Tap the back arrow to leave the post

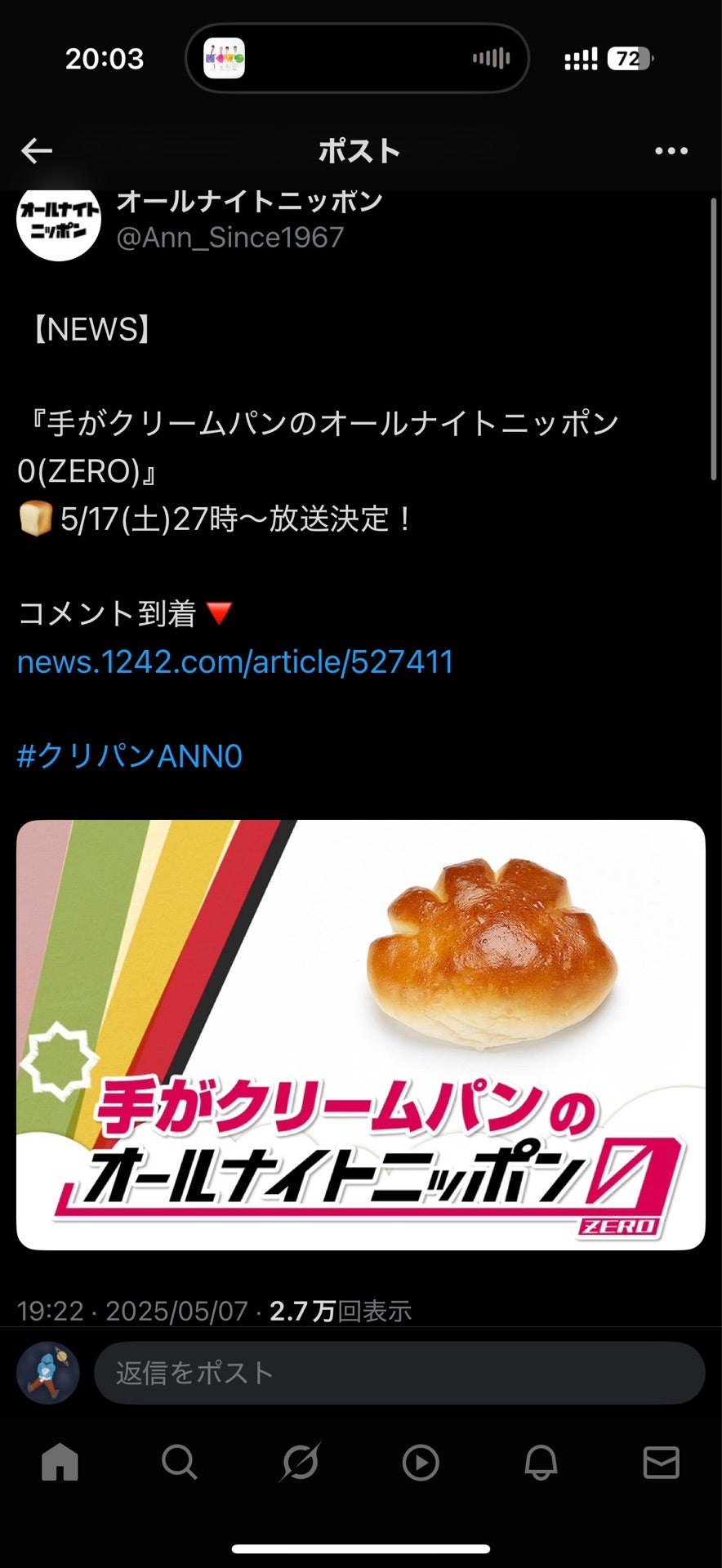pyautogui.click(x=36, y=150)
